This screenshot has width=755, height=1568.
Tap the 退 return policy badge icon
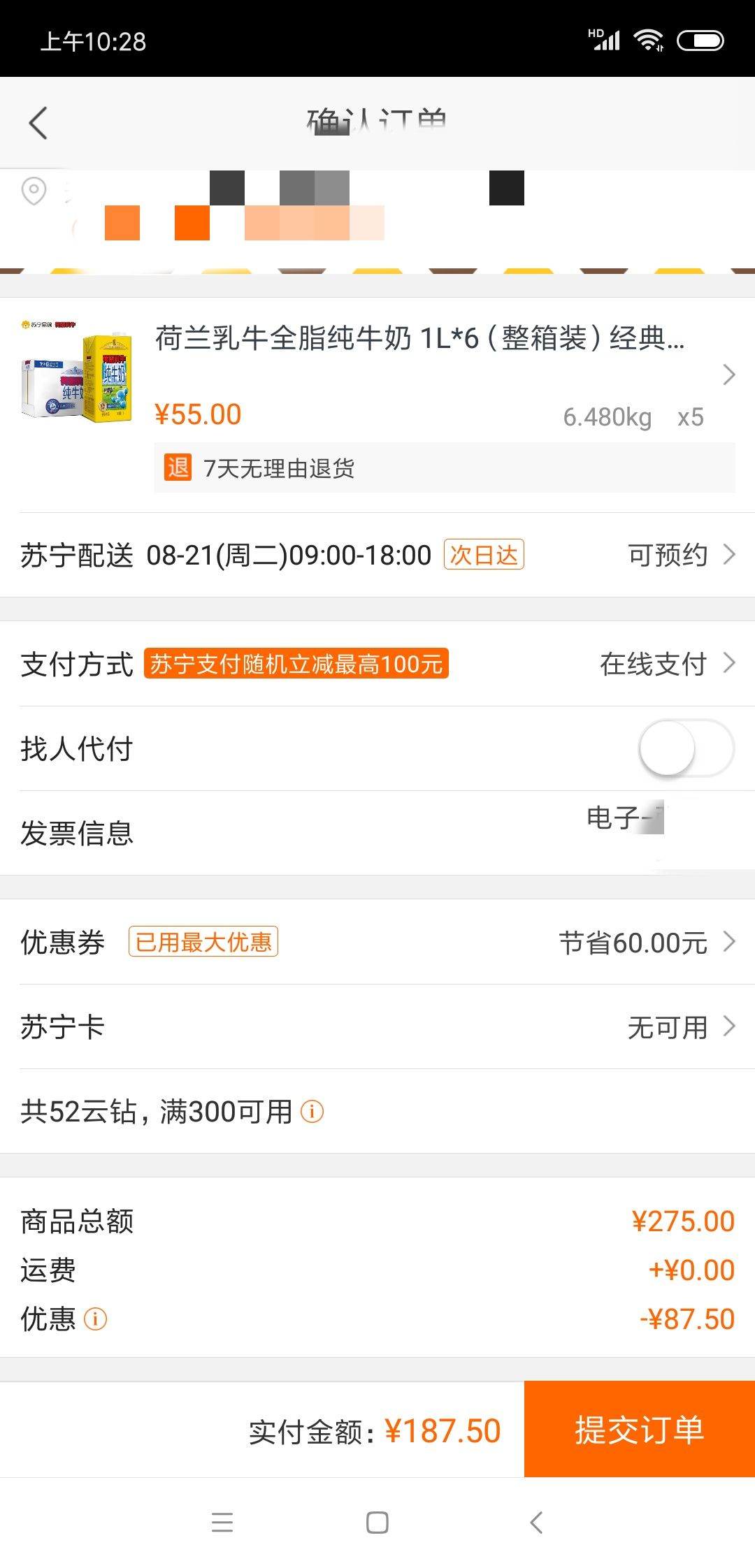coord(177,468)
